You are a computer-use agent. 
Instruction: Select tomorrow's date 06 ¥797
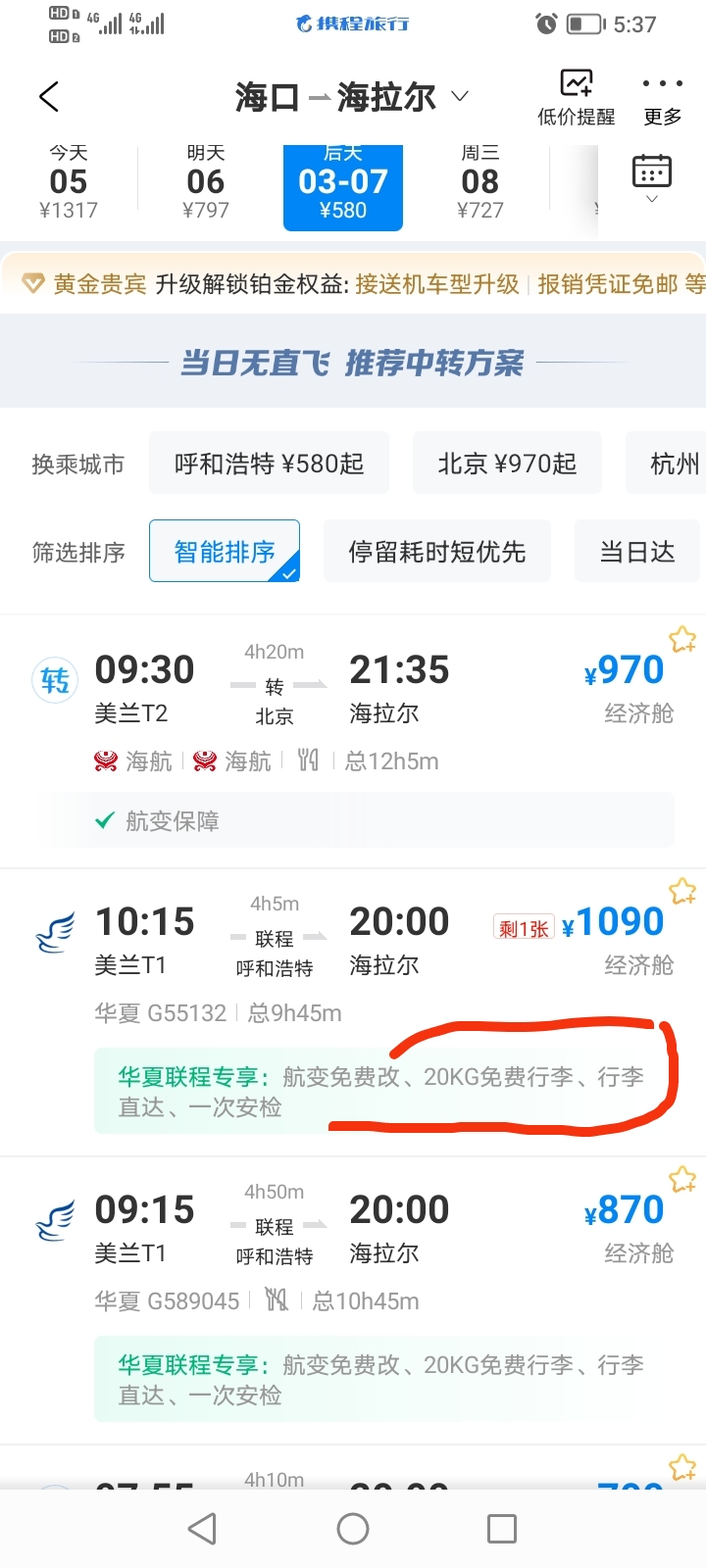pyautogui.click(x=206, y=182)
